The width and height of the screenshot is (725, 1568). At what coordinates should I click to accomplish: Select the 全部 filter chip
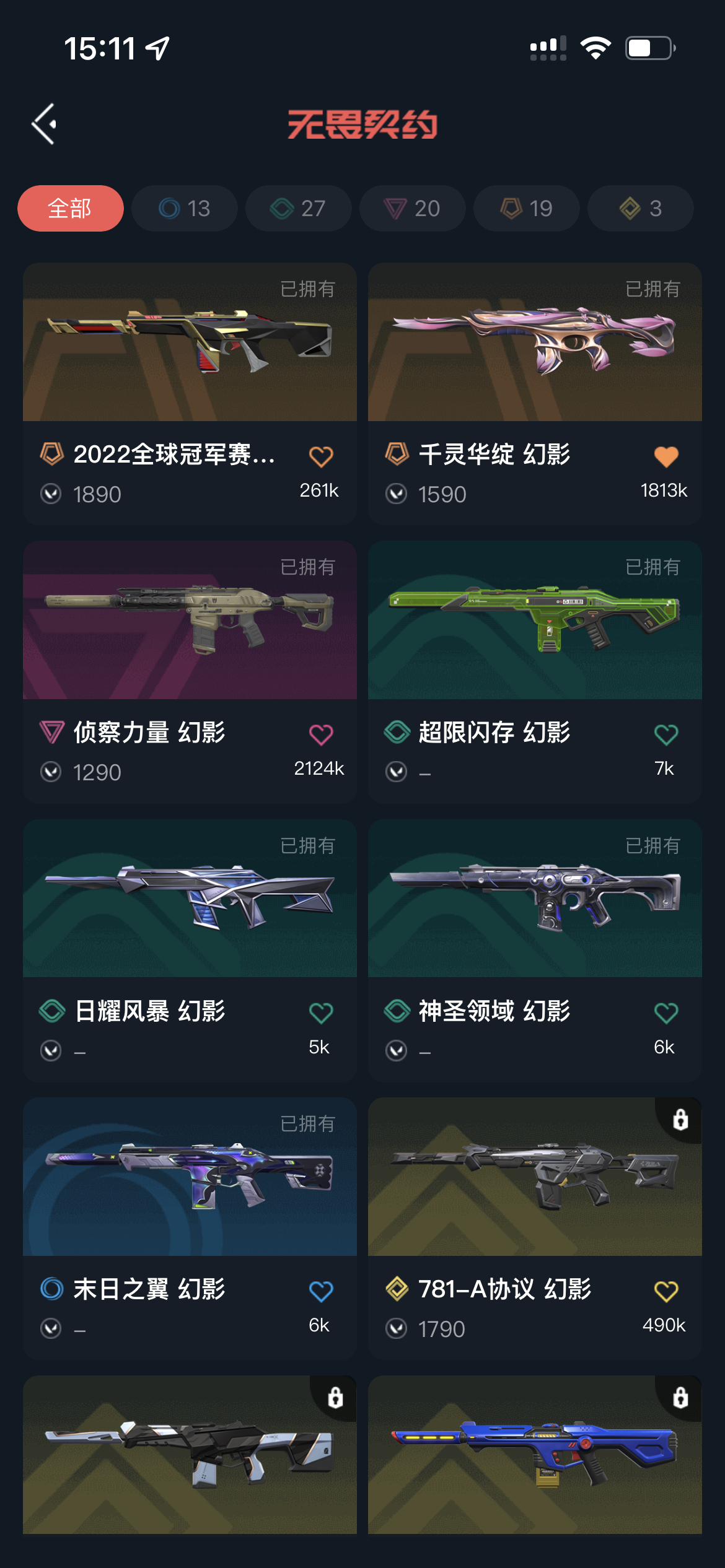click(x=70, y=209)
